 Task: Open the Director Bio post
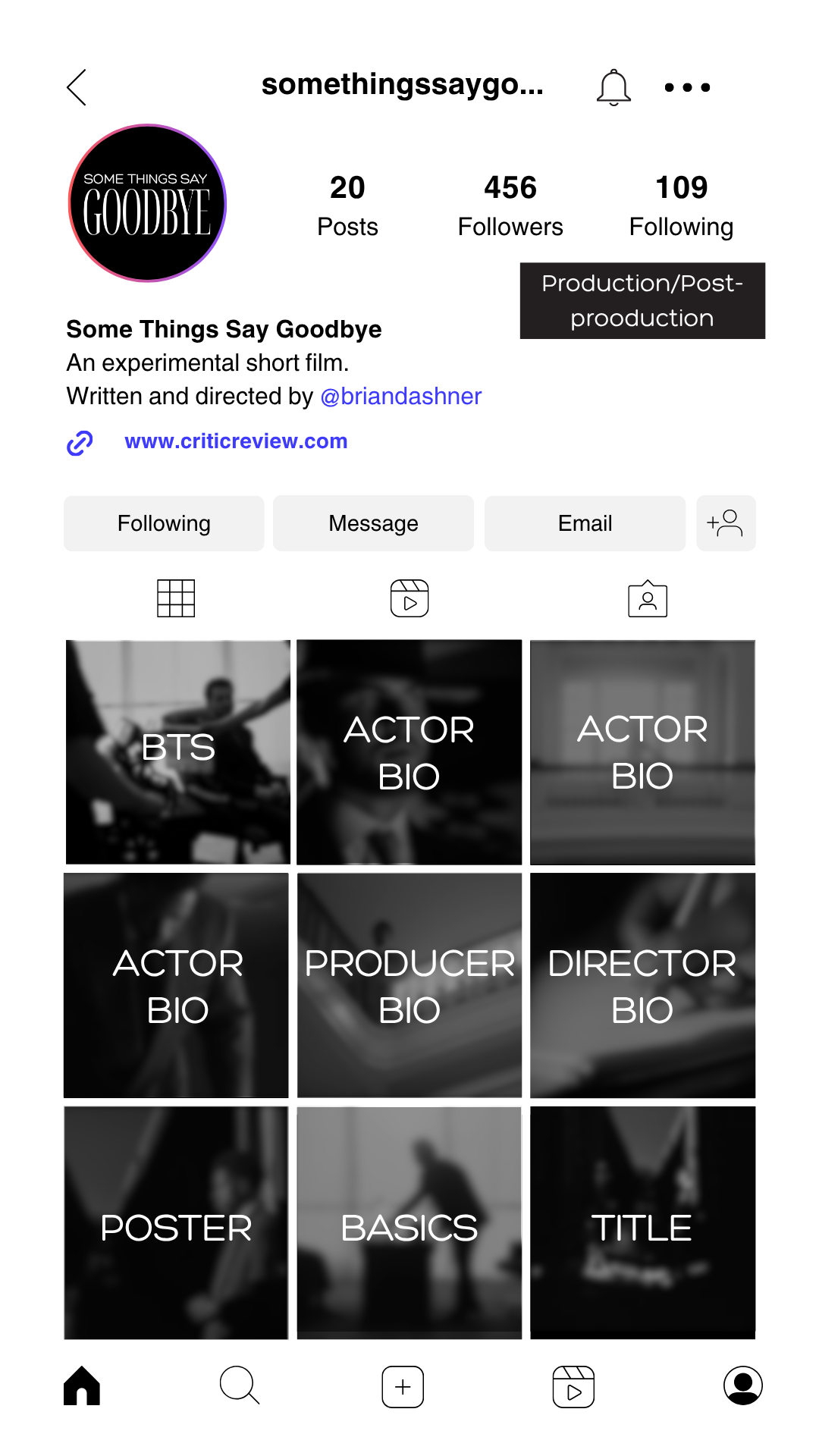(642, 985)
